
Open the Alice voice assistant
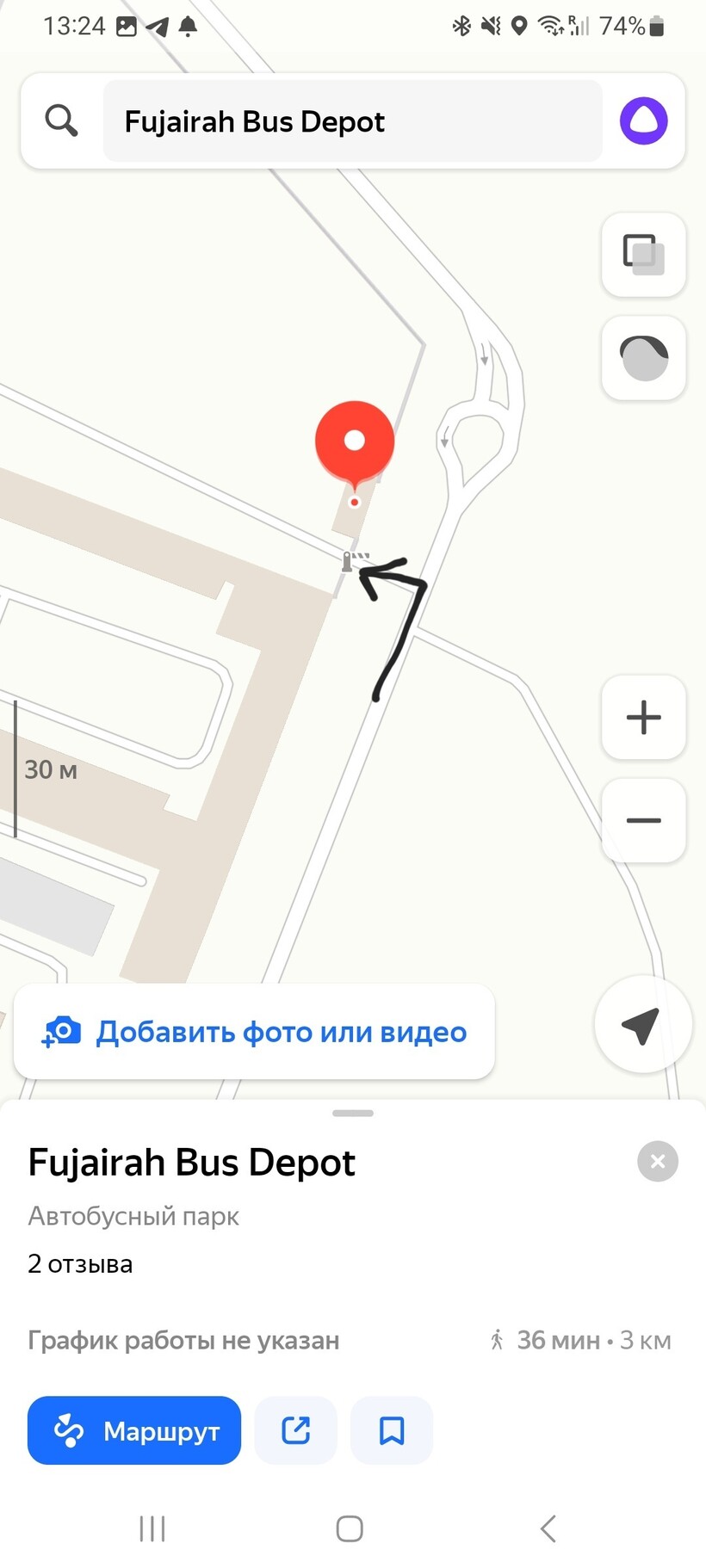click(643, 120)
